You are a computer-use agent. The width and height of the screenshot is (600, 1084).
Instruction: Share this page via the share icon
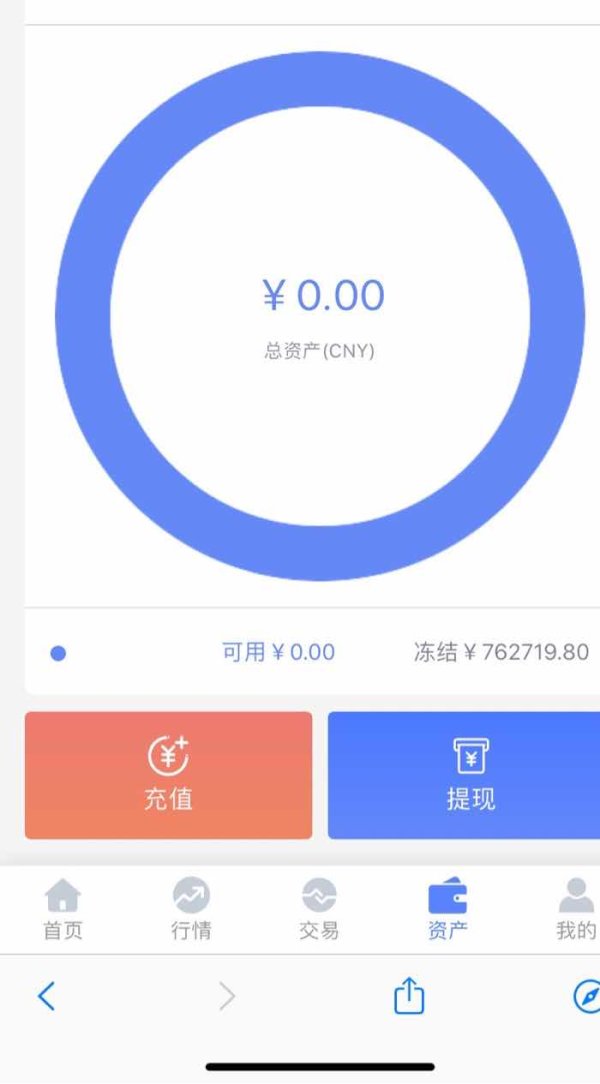coord(409,995)
